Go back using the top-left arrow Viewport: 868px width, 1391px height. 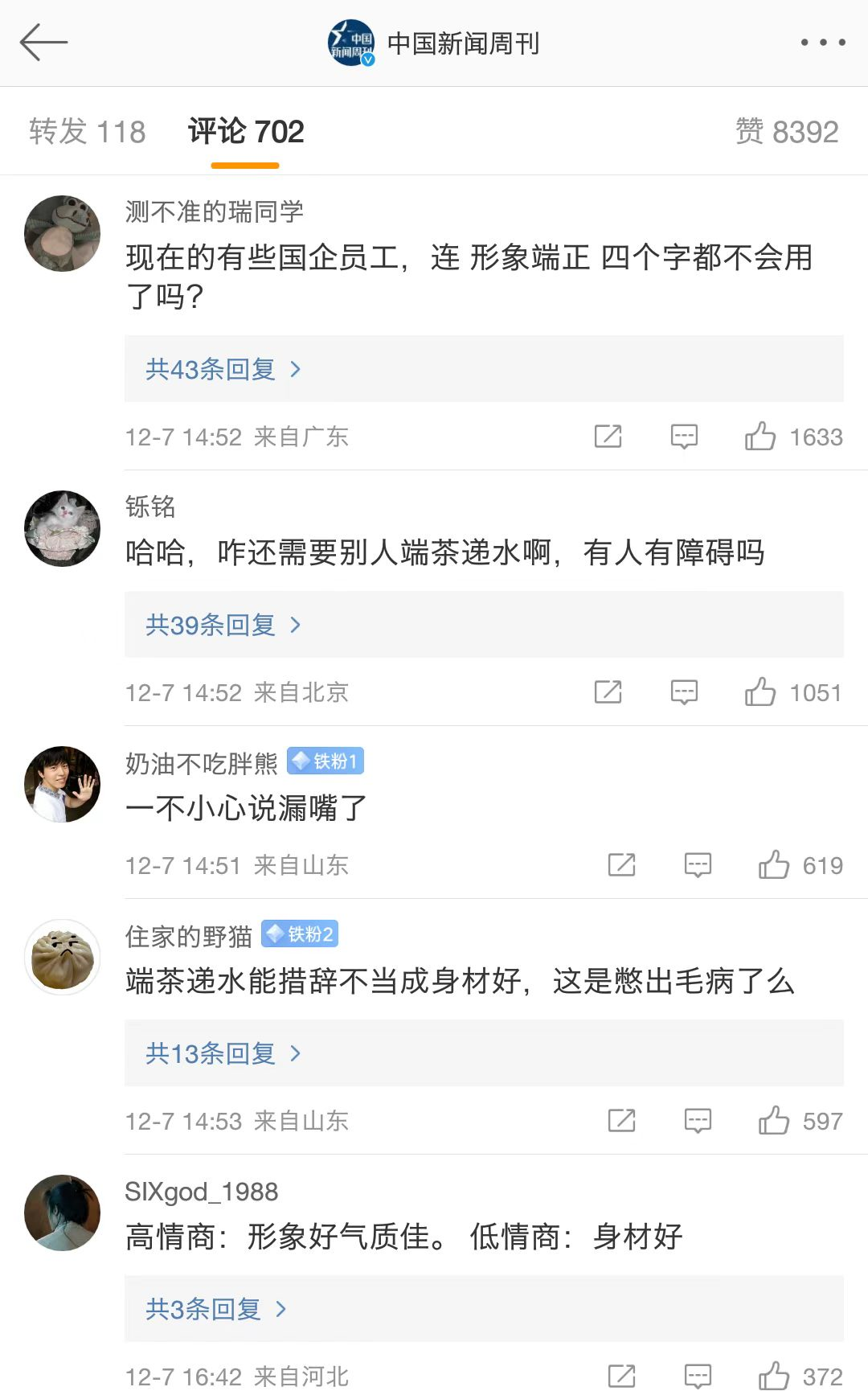pos(43,43)
